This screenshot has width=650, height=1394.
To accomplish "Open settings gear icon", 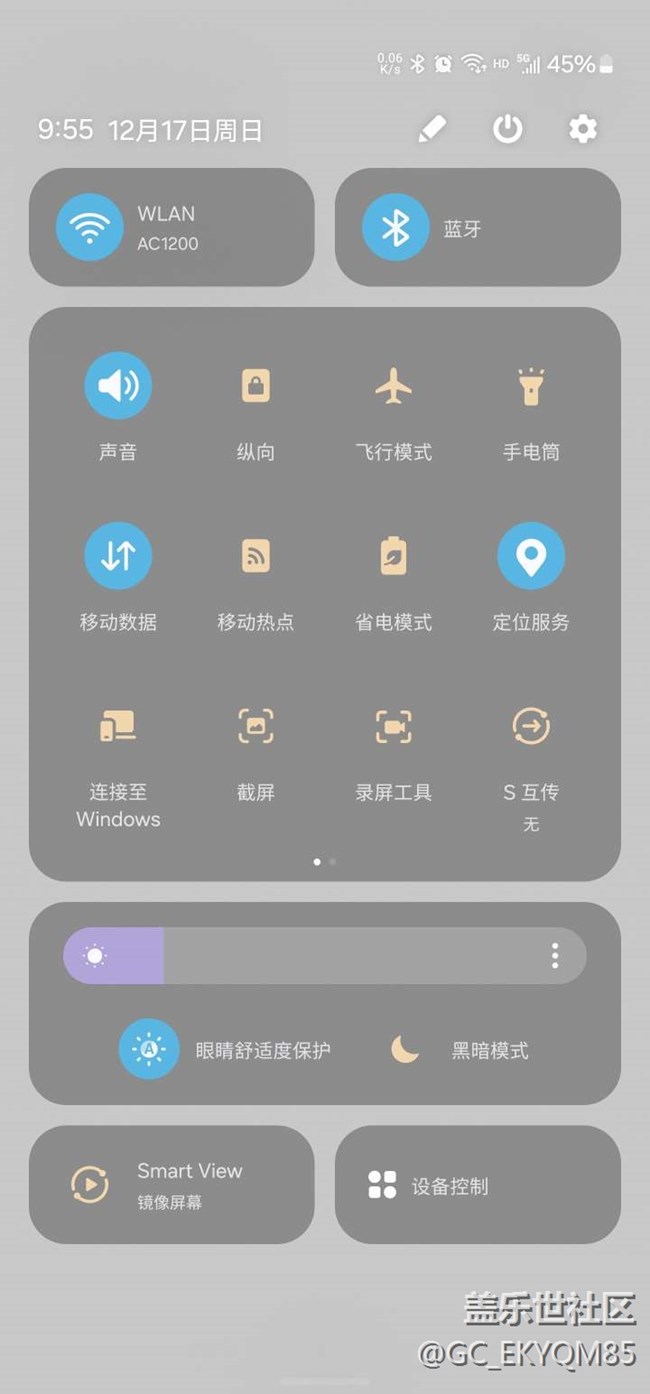I will click(x=583, y=129).
